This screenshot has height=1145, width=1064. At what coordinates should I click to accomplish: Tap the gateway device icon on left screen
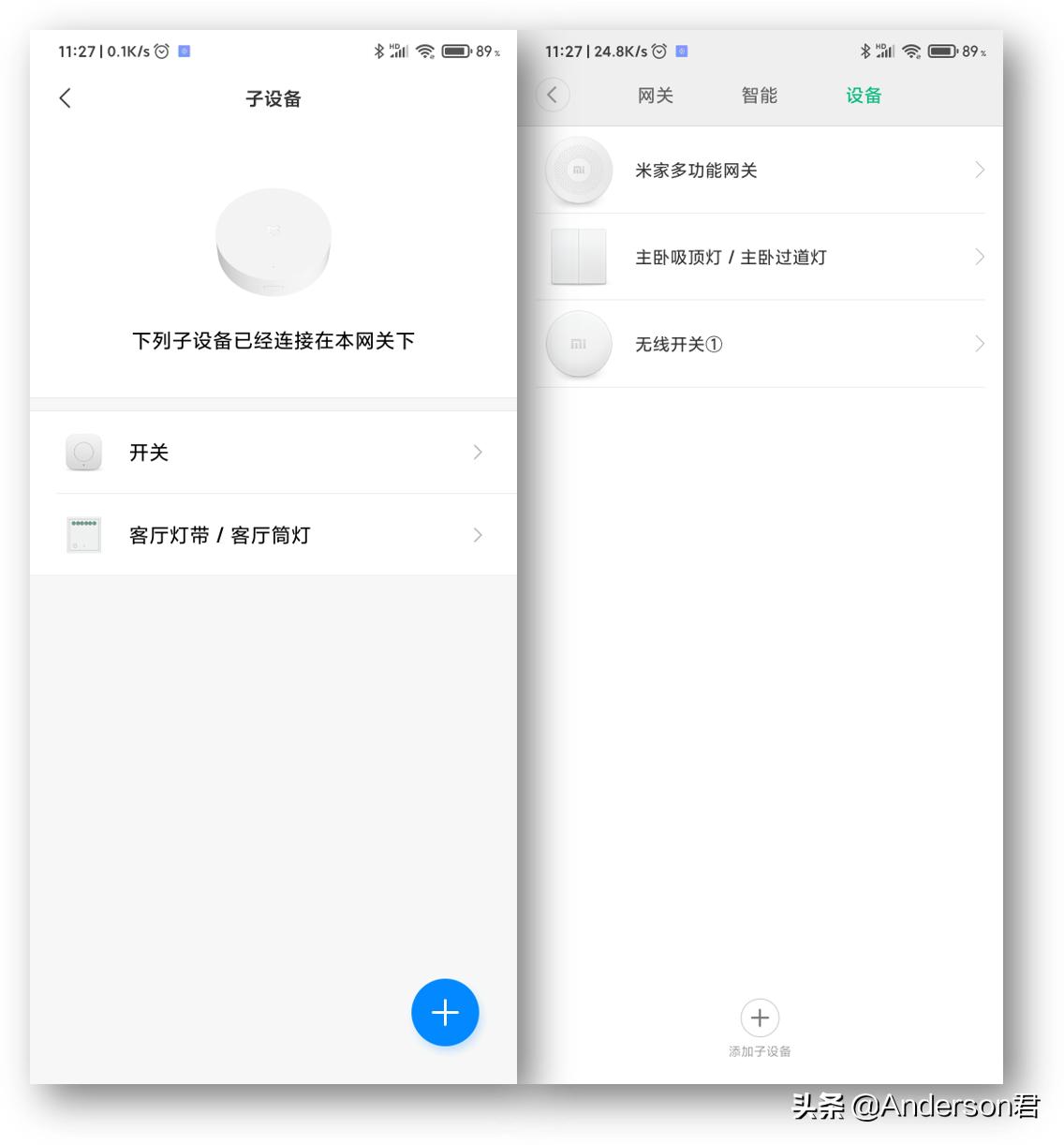click(273, 242)
